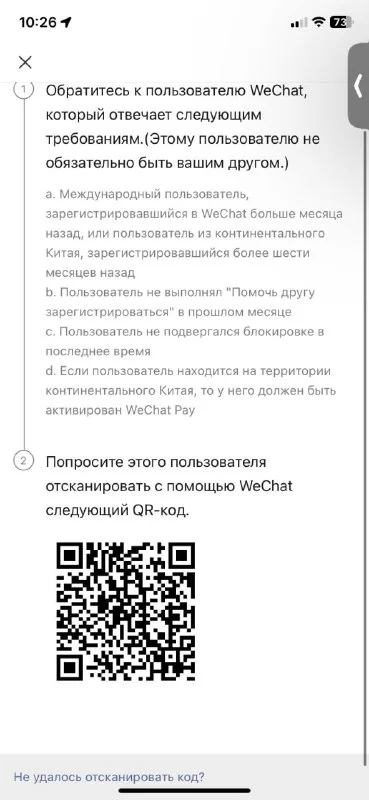Close the WeChat verification instructions

tap(25, 63)
